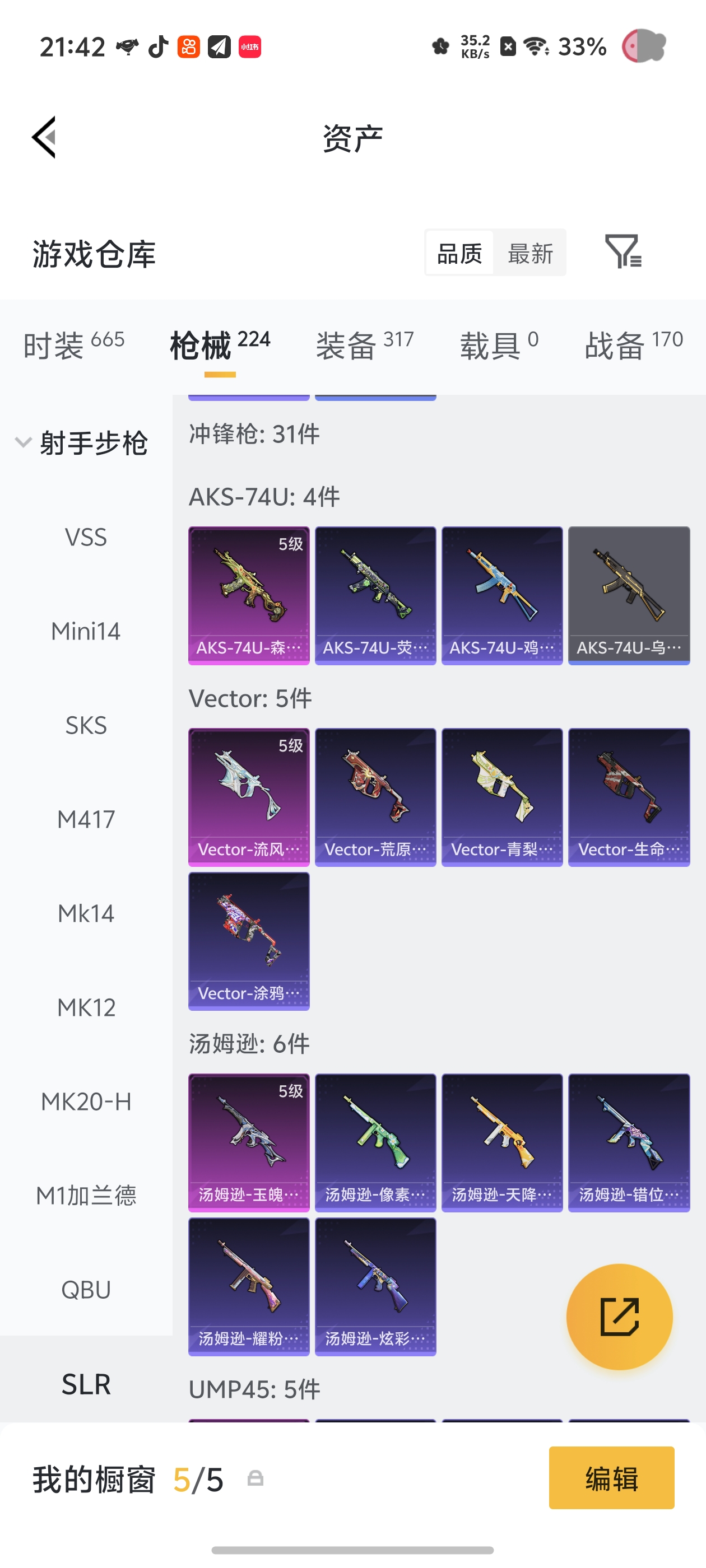706x1568 pixels.
Task: Open the Vector-流风 level 5 skin
Action: [x=249, y=797]
